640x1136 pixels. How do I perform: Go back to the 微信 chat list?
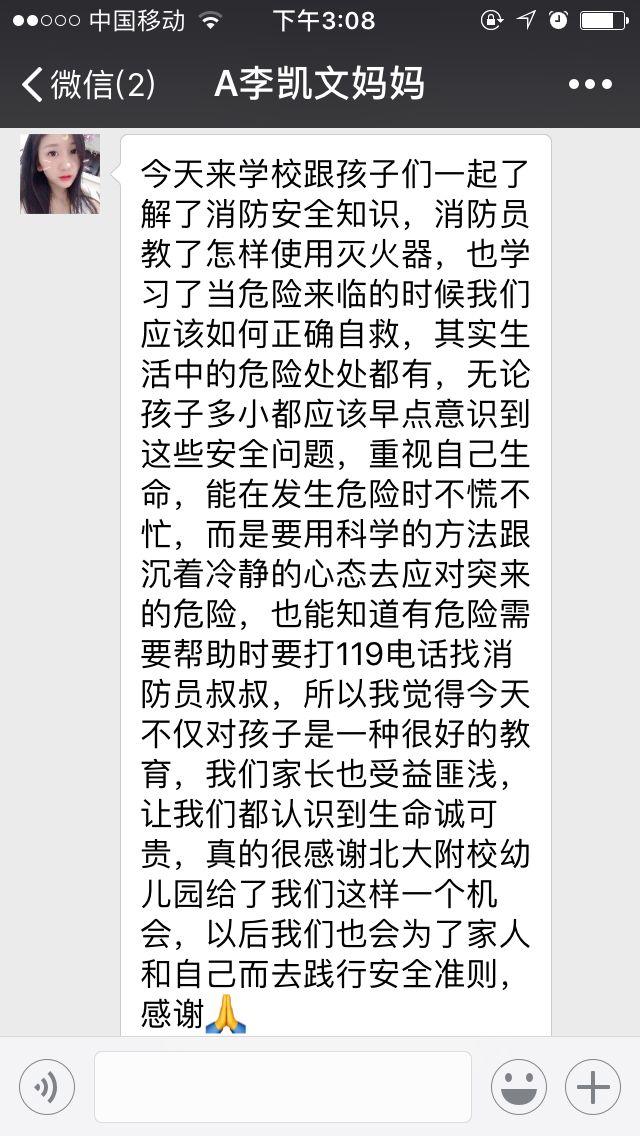pos(88,84)
